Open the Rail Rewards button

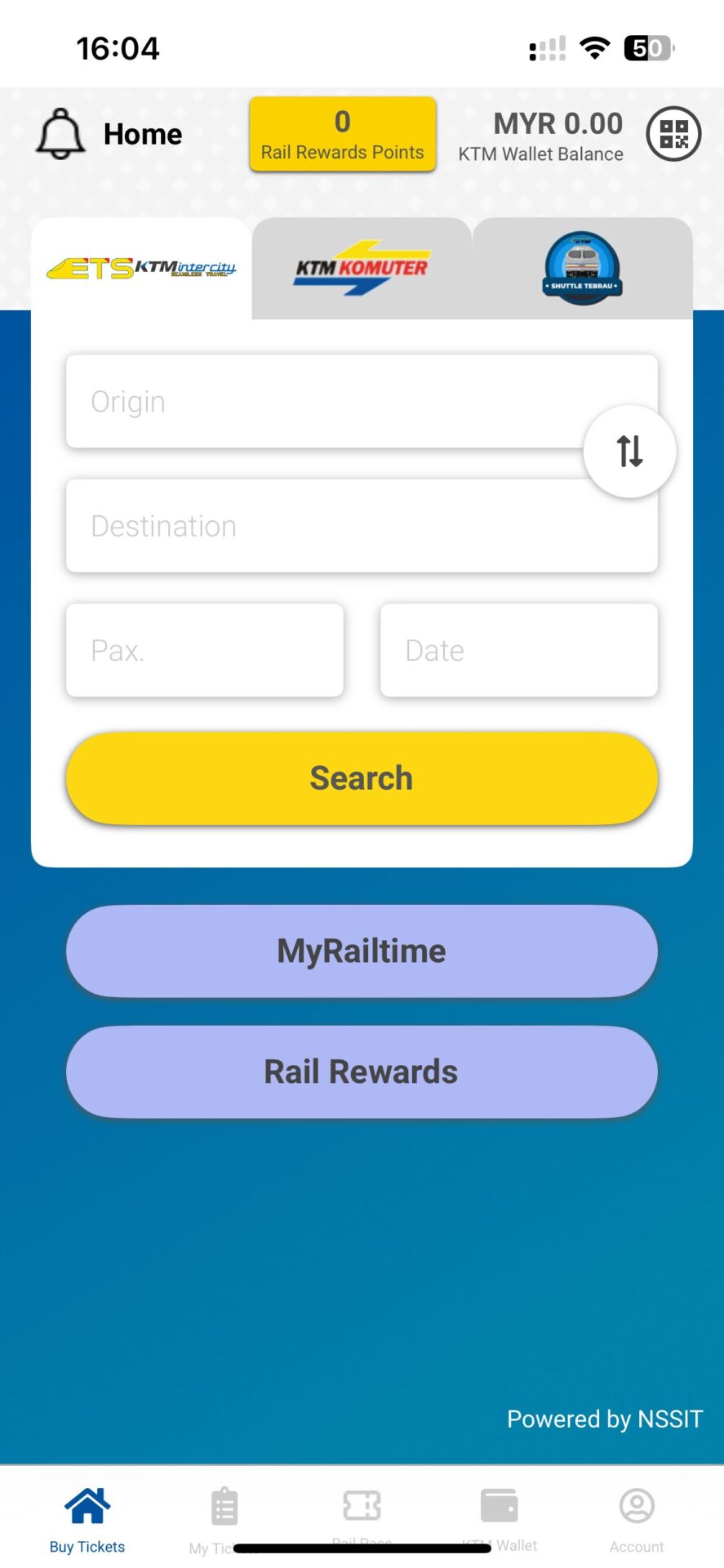(362, 1072)
